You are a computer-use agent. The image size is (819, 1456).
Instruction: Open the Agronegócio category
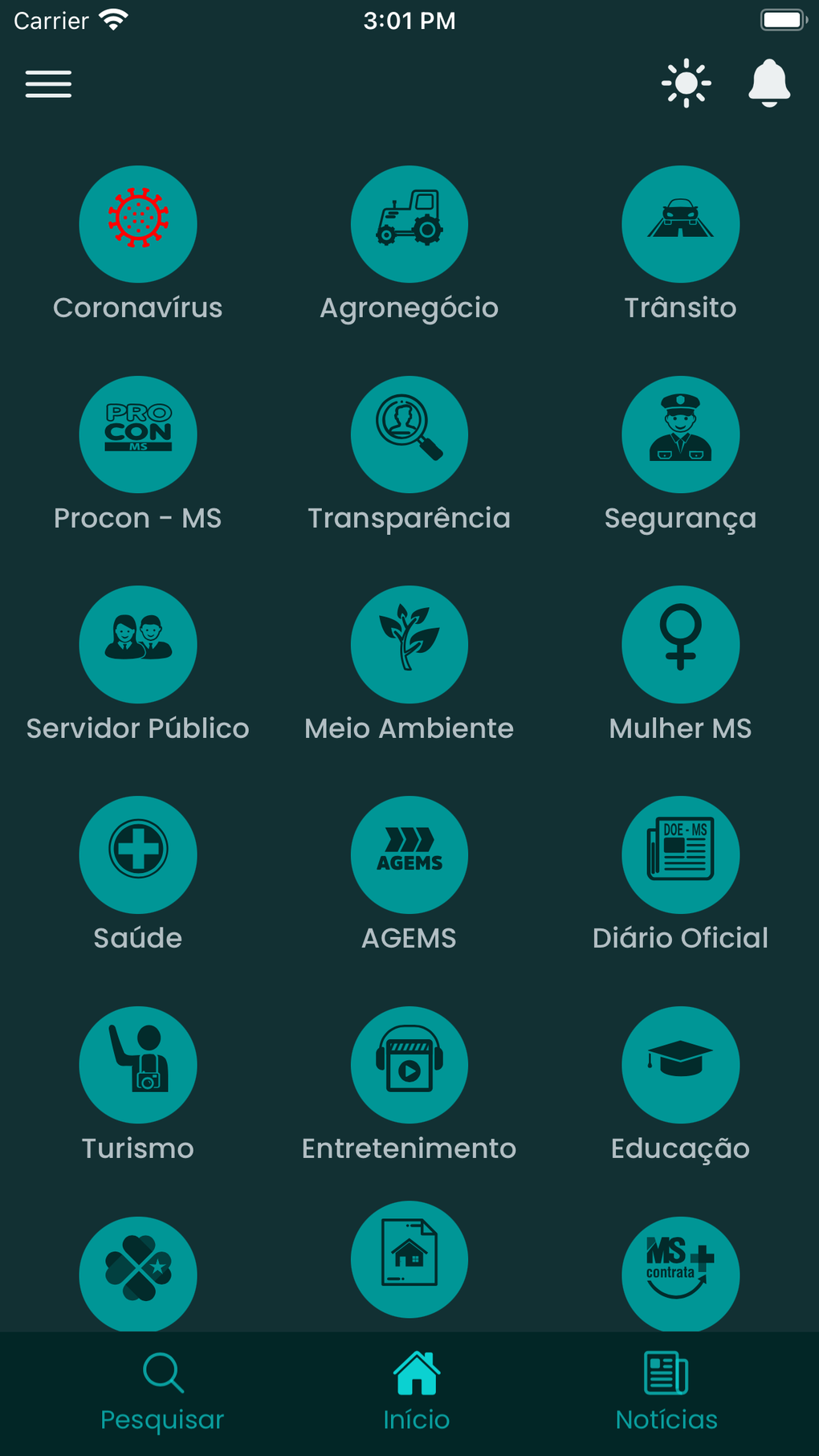click(409, 224)
